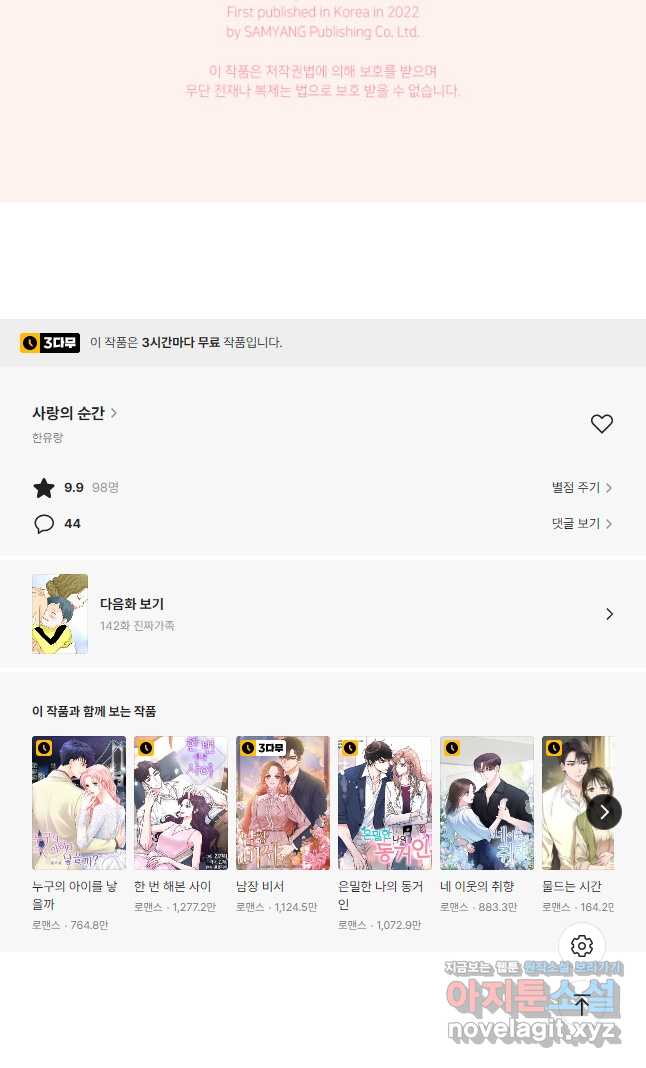Open next episode 142화 진짜가족

[x=323, y=614]
